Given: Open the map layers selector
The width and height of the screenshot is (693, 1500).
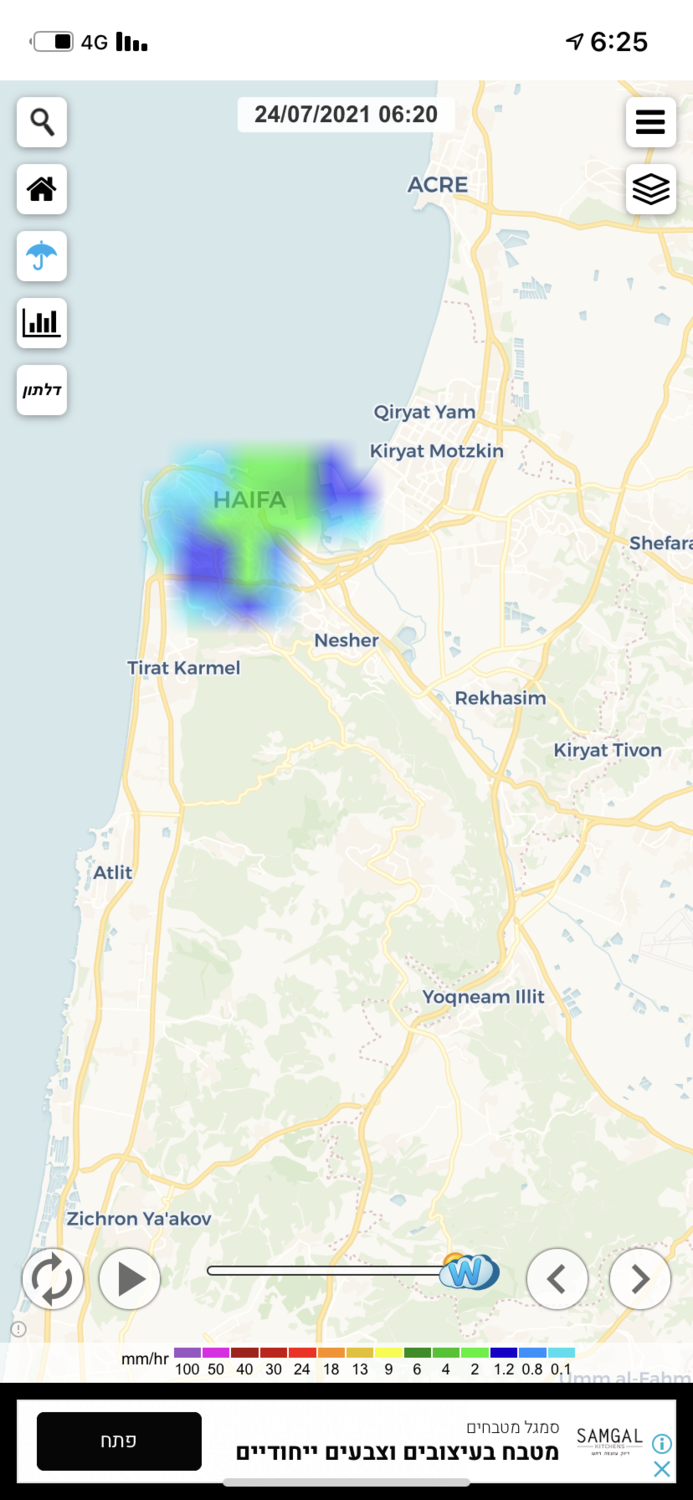Looking at the screenshot, I should tap(651, 189).
